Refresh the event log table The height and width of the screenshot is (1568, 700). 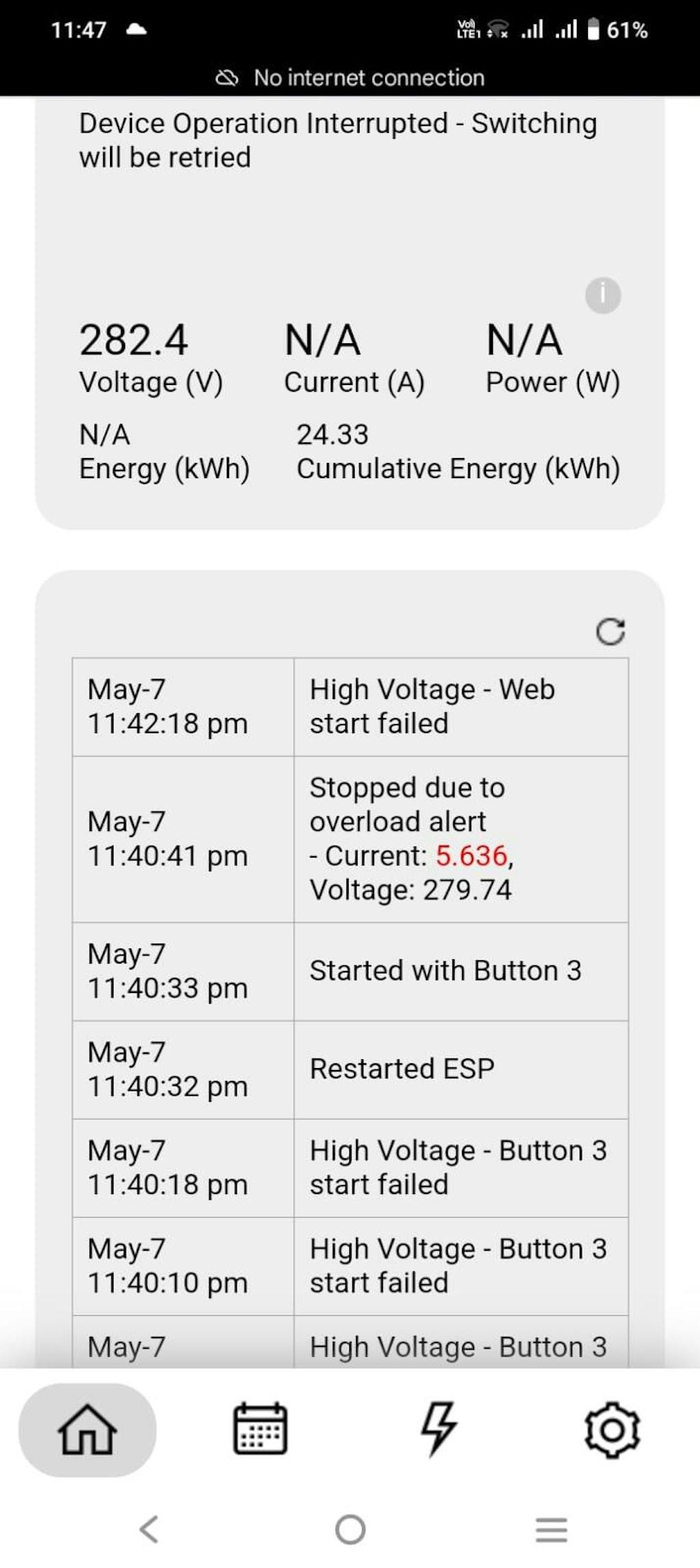coord(610,631)
